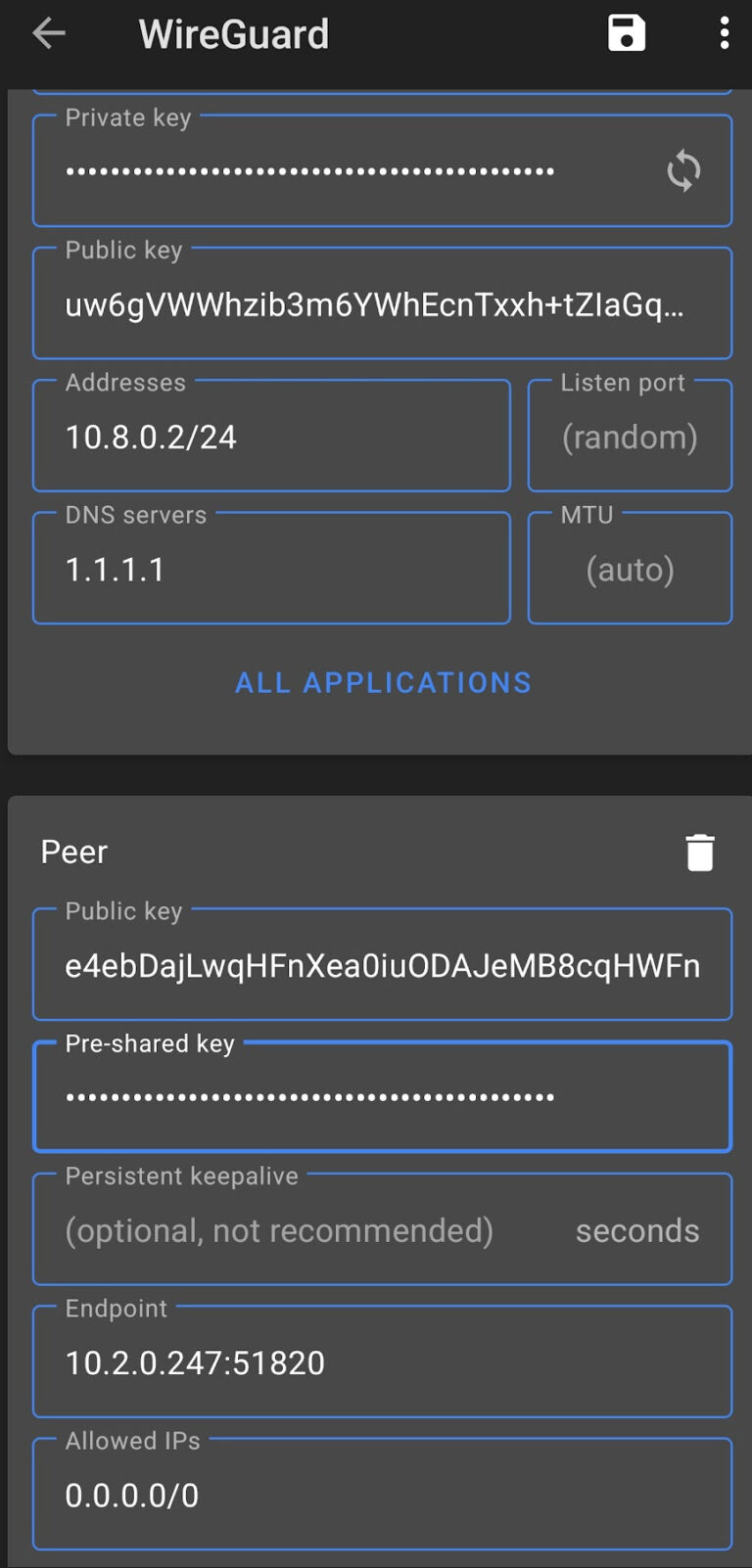Click the back arrow to exit editing

[x=47, y=32]
